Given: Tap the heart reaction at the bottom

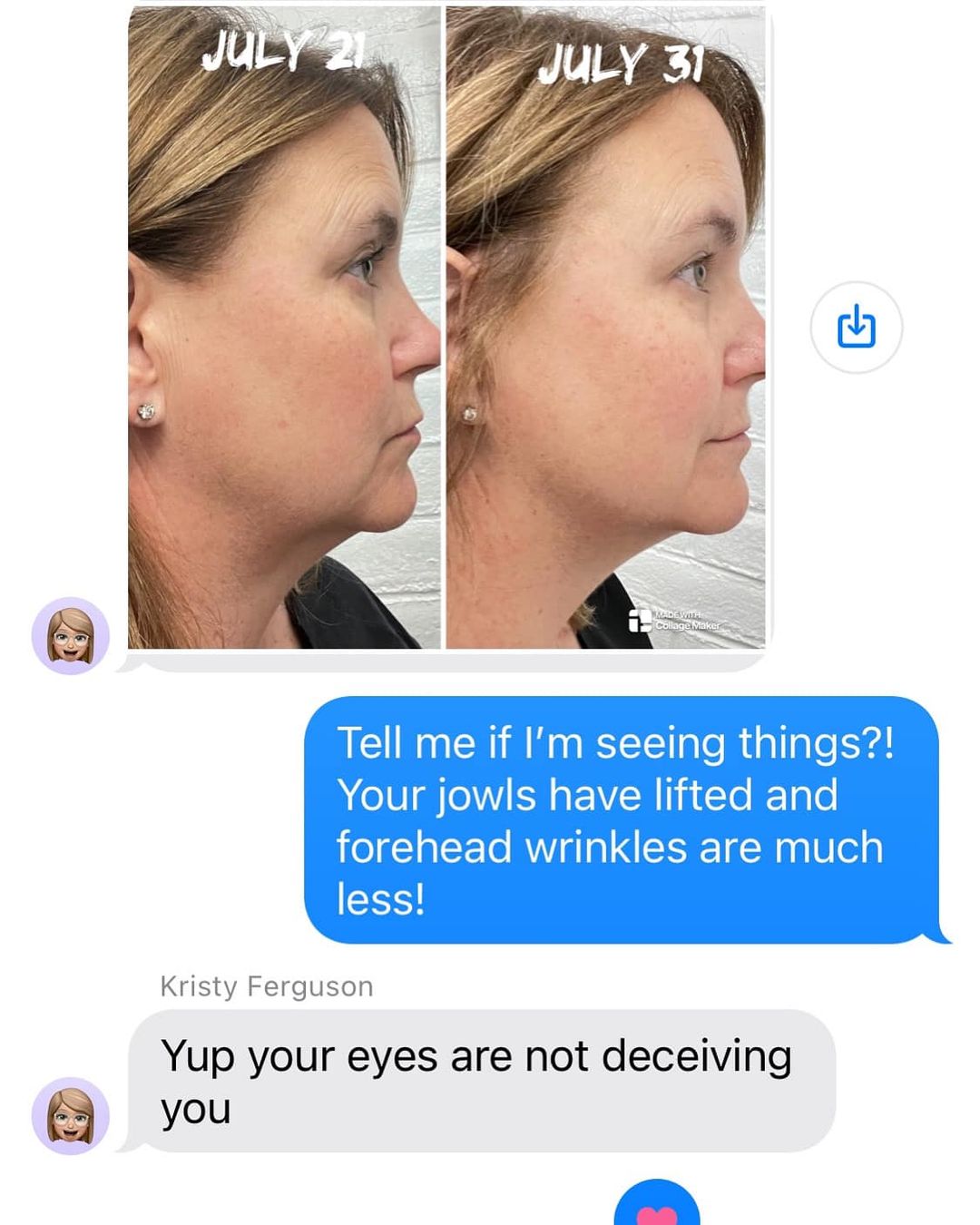Looking at the screenshot, I should (657, 1210).
